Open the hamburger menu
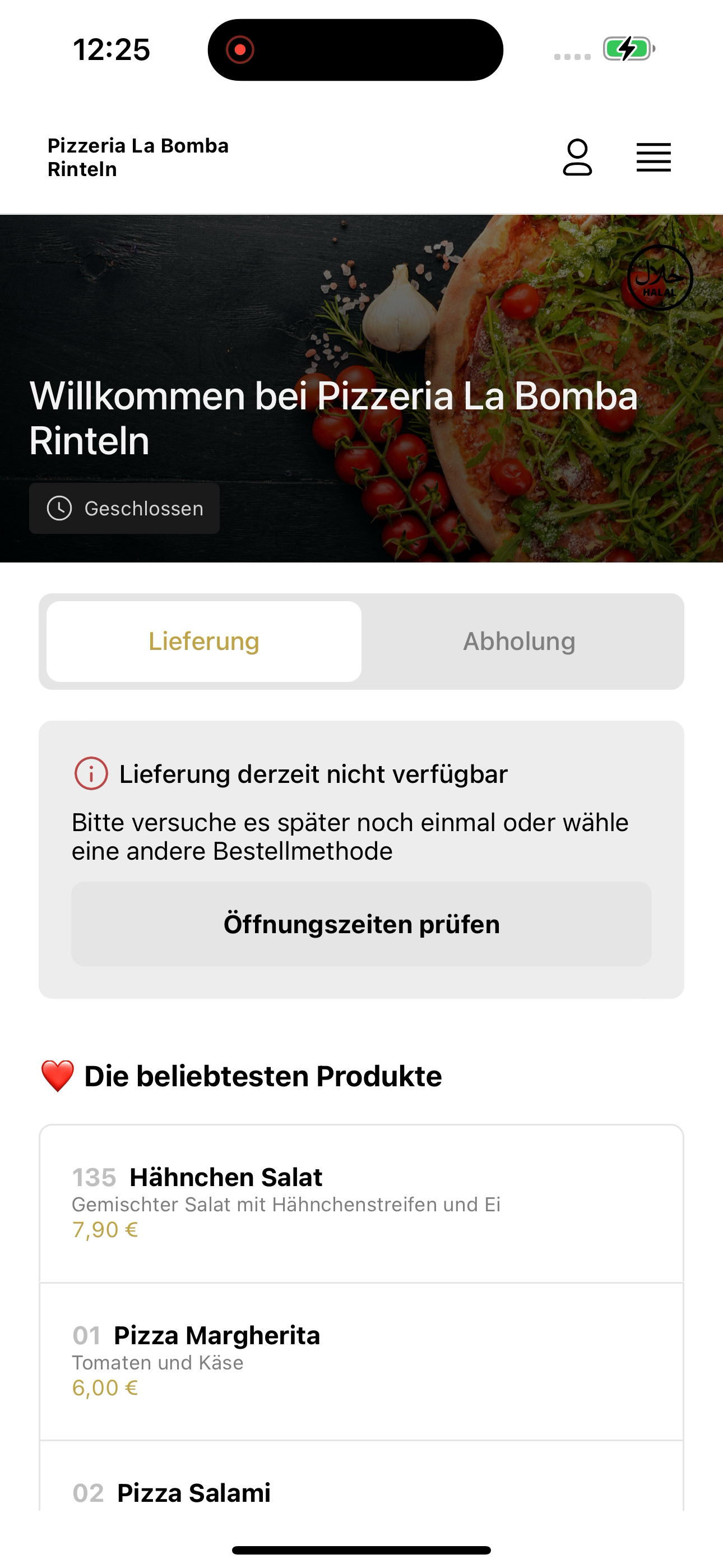 tap(654, 158)
